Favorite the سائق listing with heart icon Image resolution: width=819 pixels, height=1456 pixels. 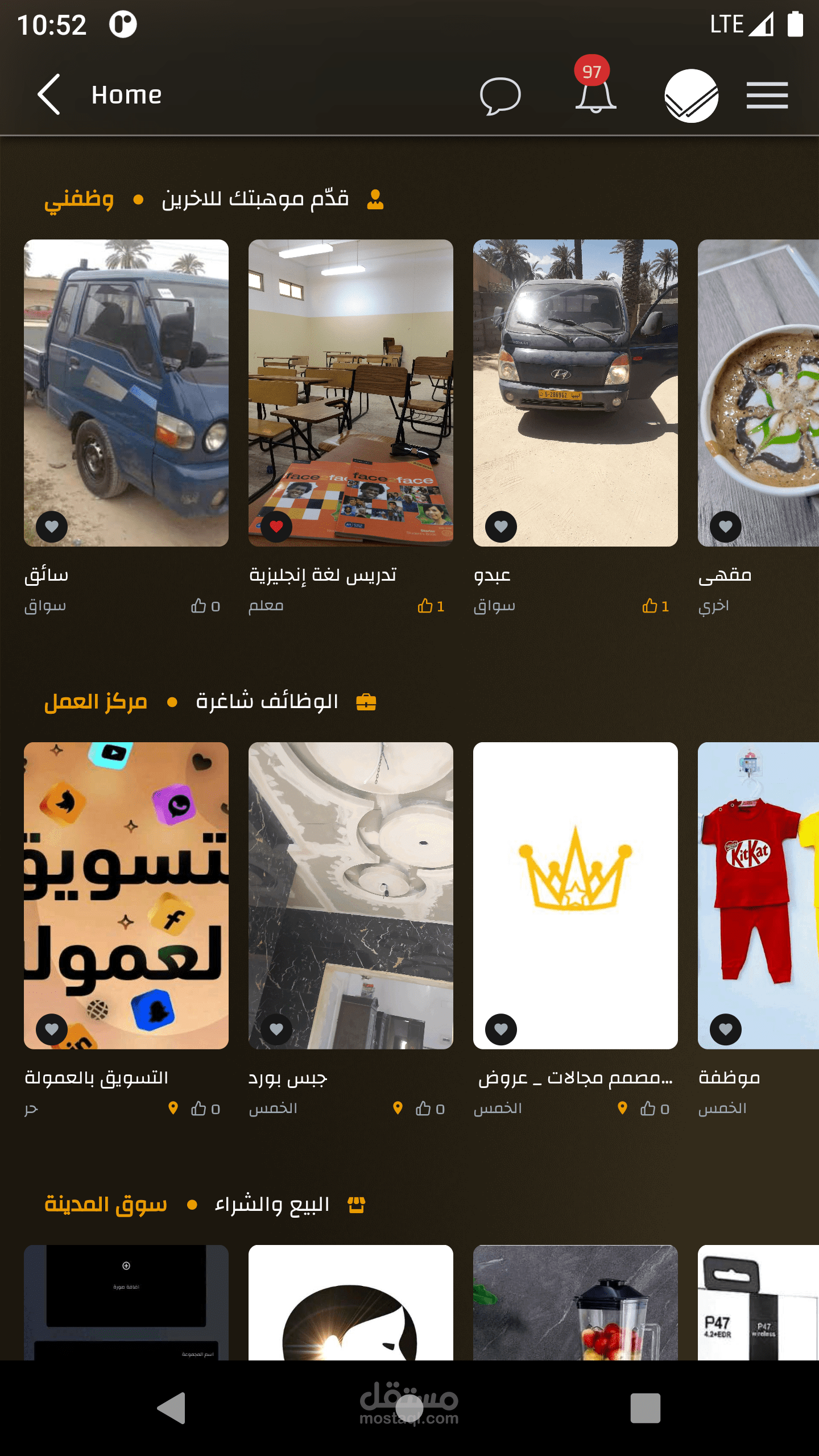coord(52,527)
